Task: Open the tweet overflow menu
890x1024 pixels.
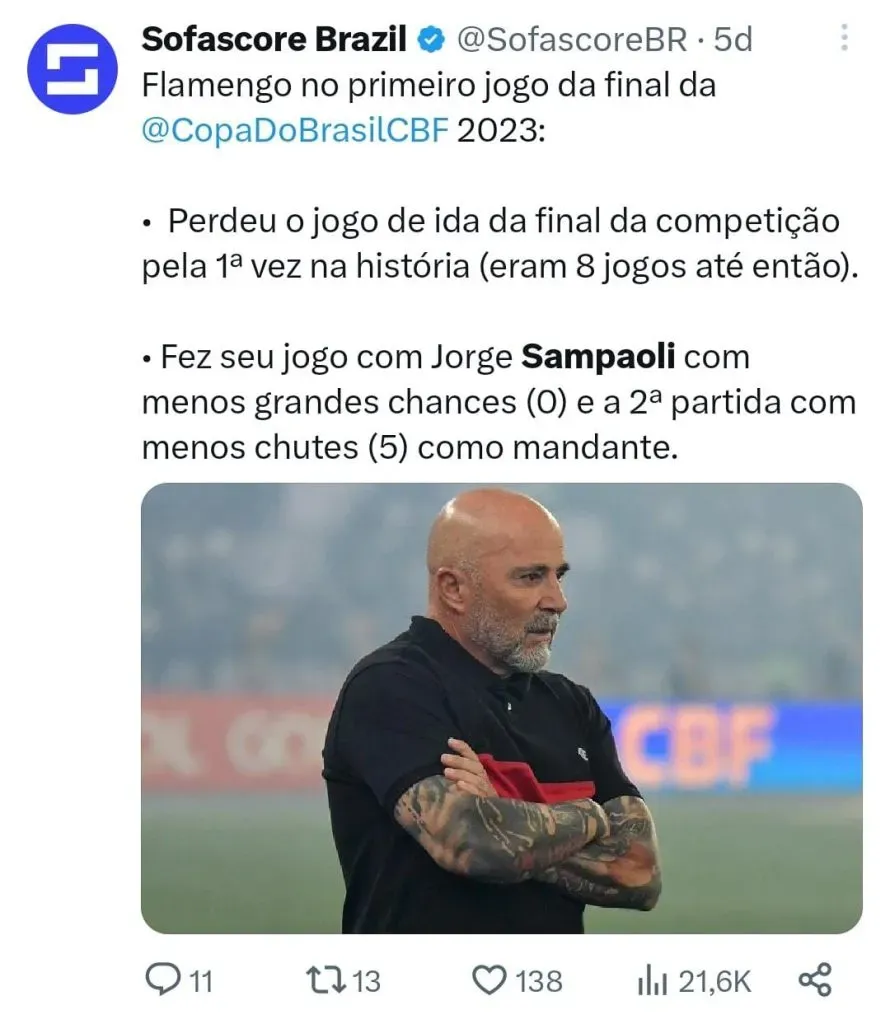Action: coord(845,37)
